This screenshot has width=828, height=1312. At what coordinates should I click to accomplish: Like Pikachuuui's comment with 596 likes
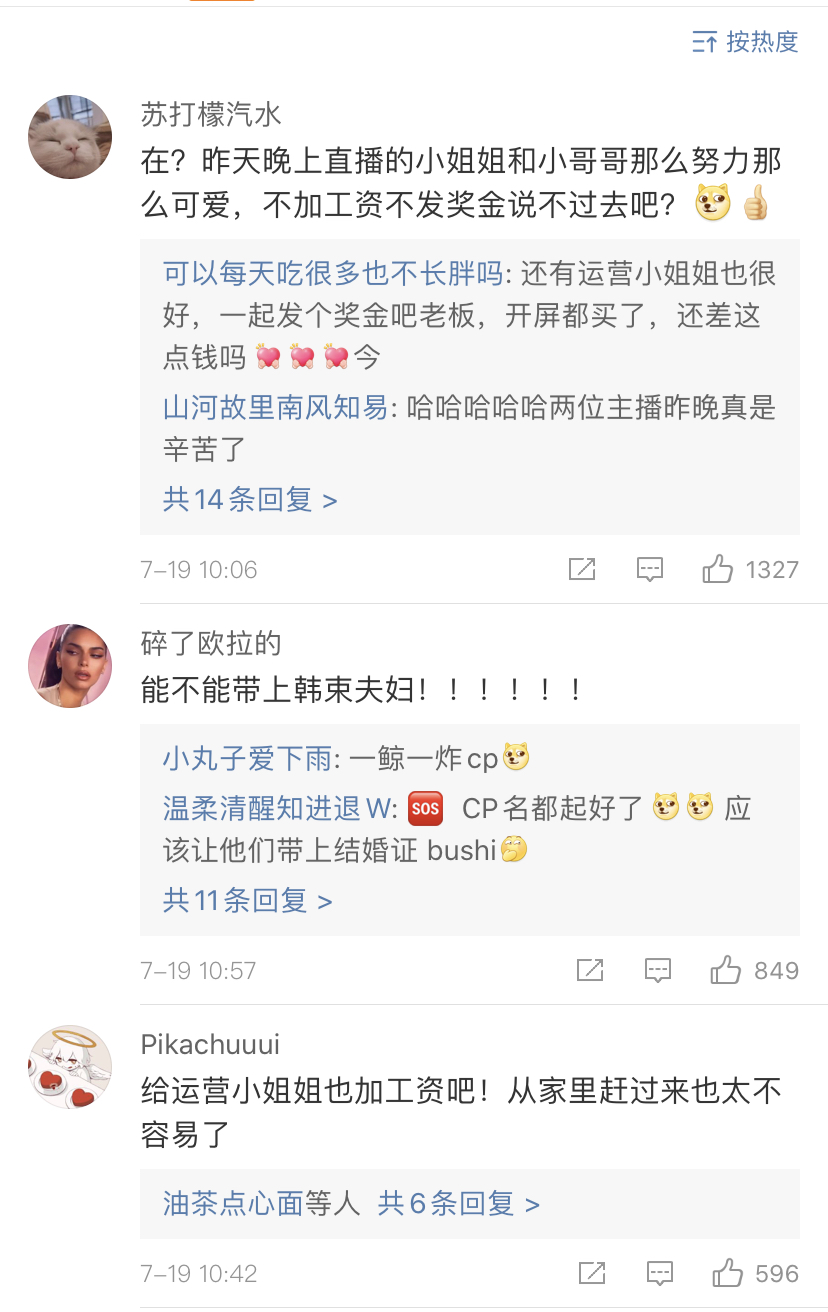click(727, 1273)
